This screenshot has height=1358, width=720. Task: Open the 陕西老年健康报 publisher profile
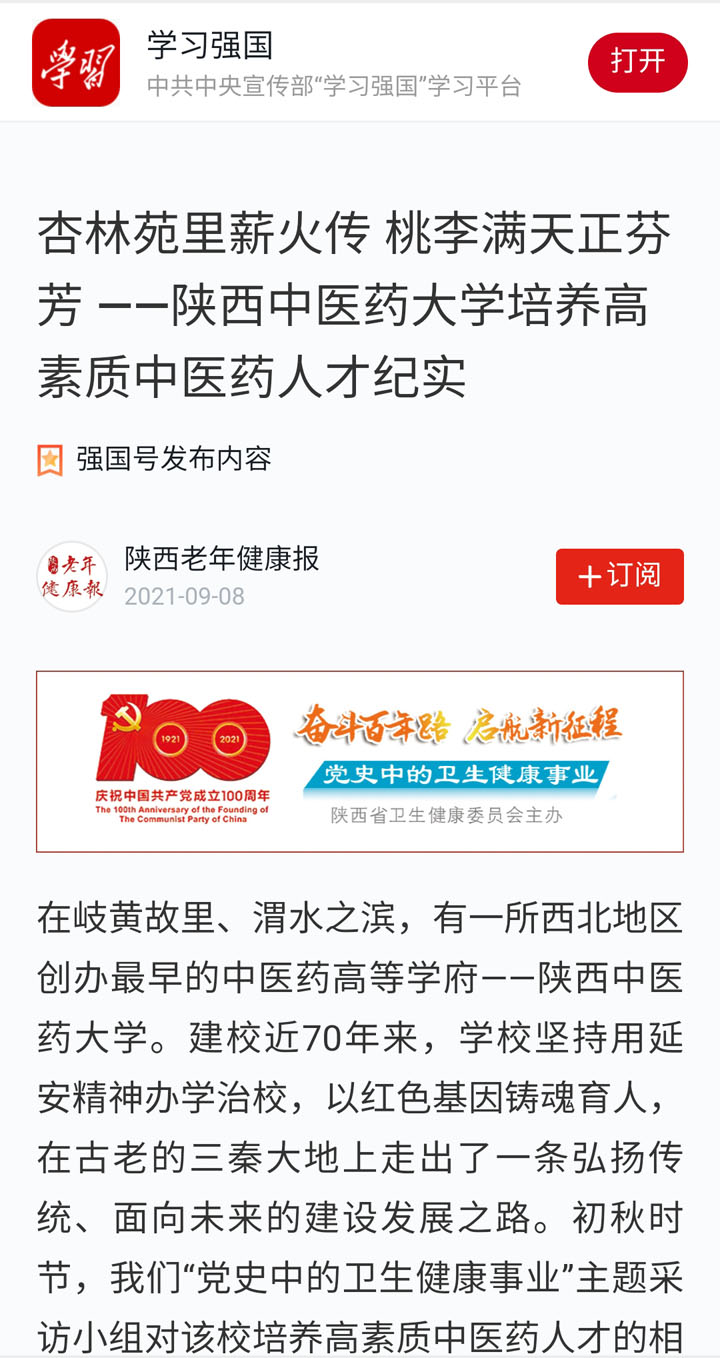pos(221,559)
